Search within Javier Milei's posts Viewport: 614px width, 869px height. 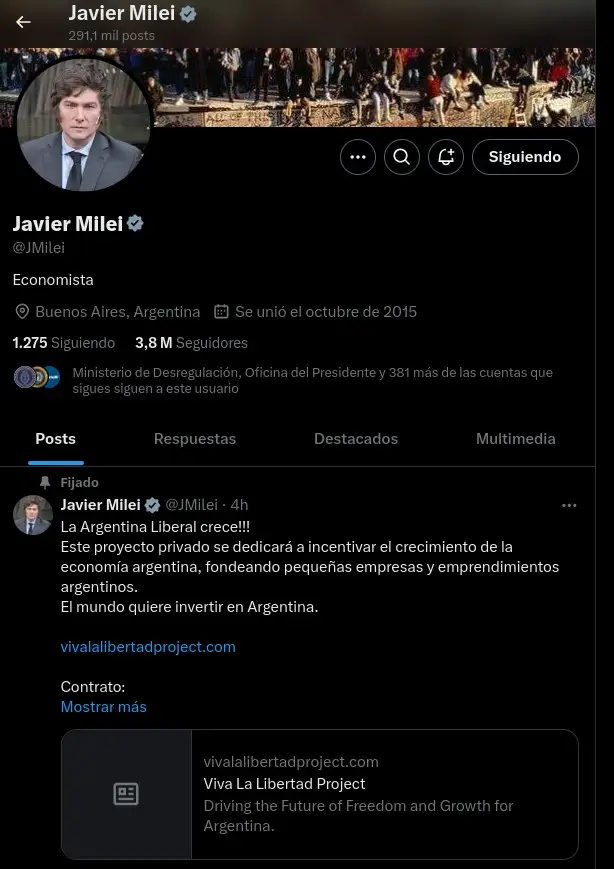tap(402, 157)
